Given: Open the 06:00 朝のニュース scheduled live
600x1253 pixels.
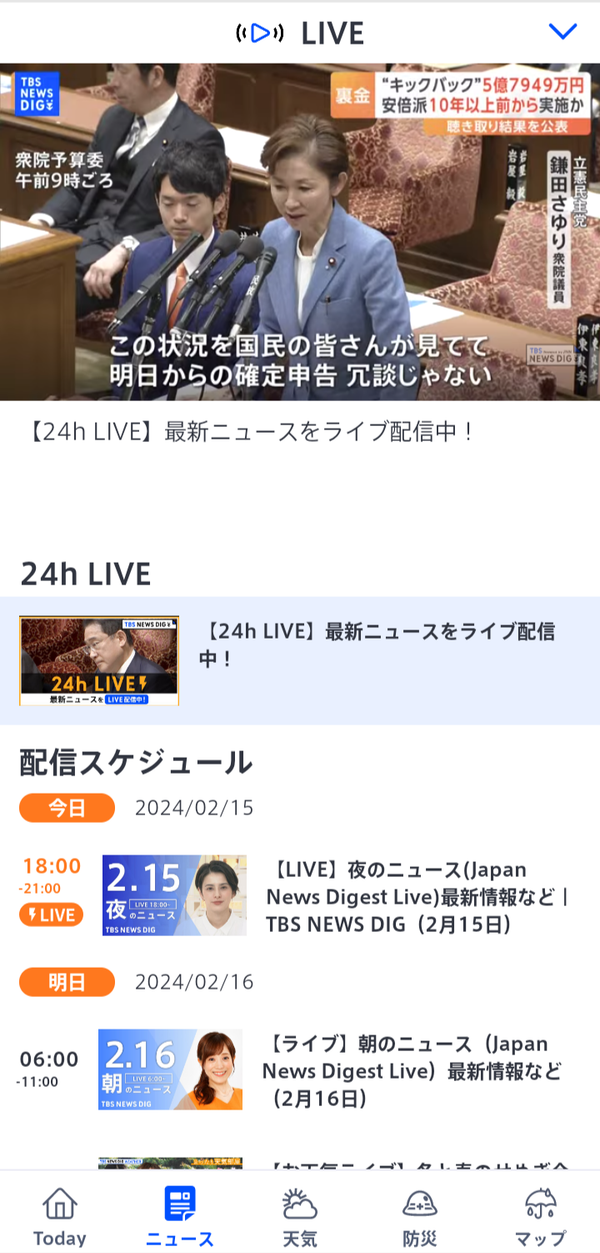Looking at the screenshot, I should [300, 1071].
